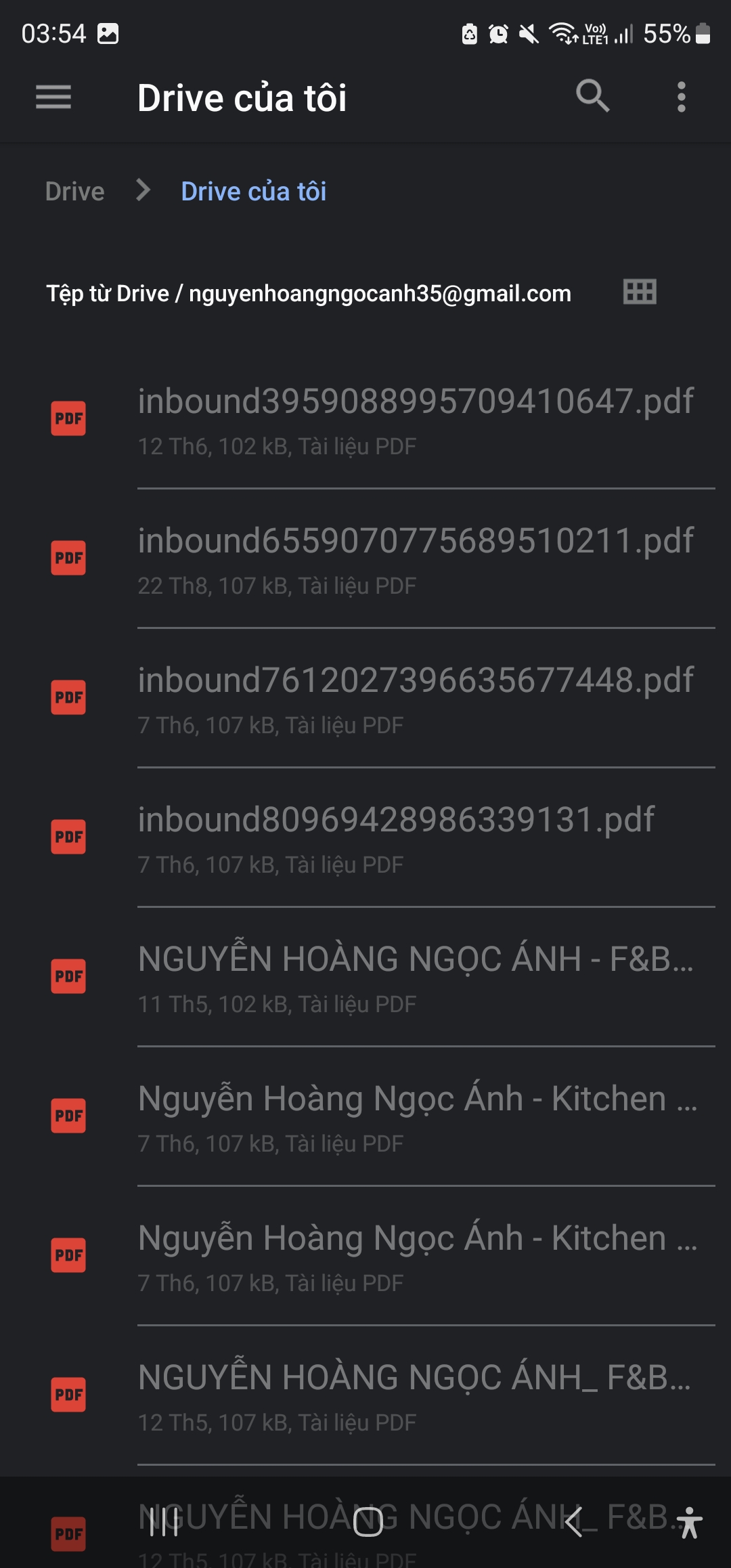Select the Drive của tôi breadcrumb

[254, 192]
